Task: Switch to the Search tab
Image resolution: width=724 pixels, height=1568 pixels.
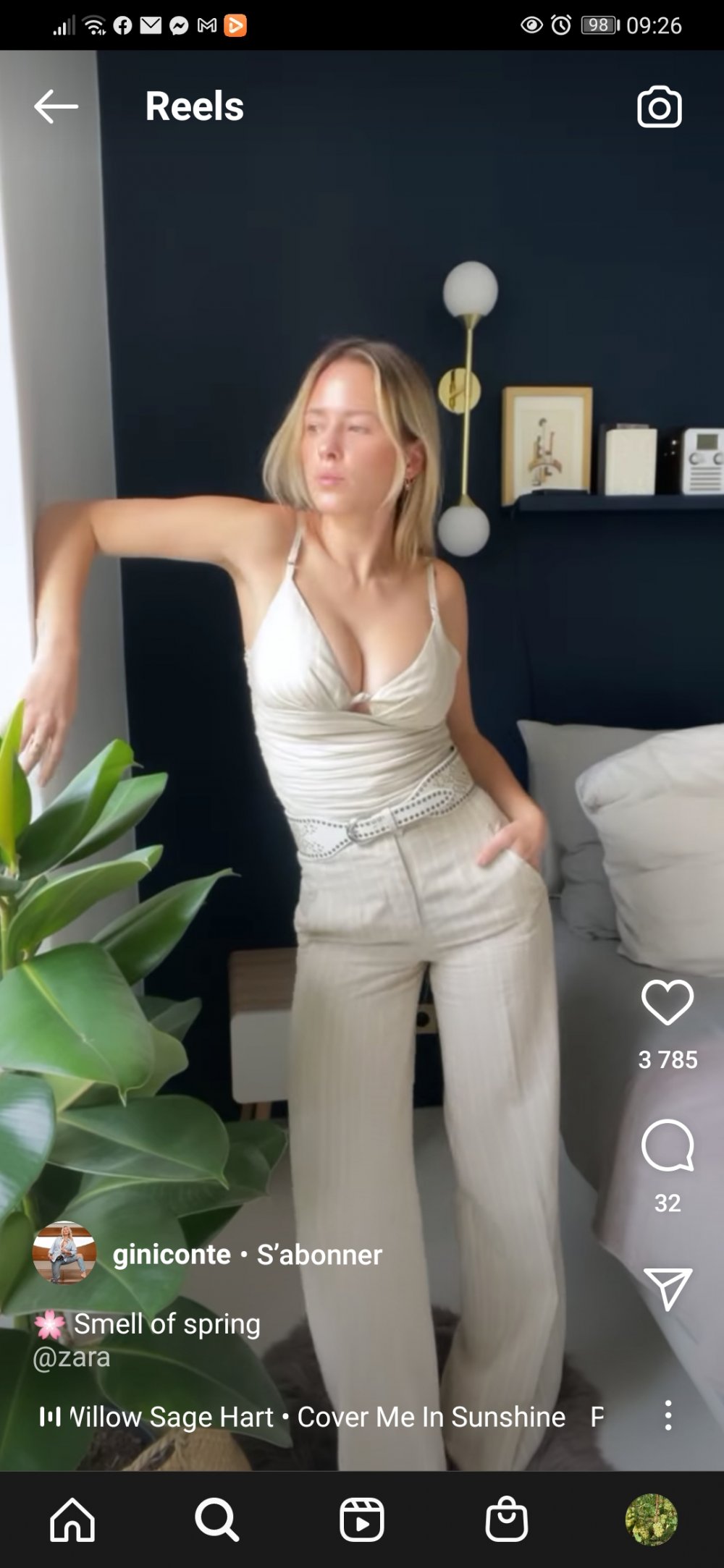Action: click(x=216, y=1520)
